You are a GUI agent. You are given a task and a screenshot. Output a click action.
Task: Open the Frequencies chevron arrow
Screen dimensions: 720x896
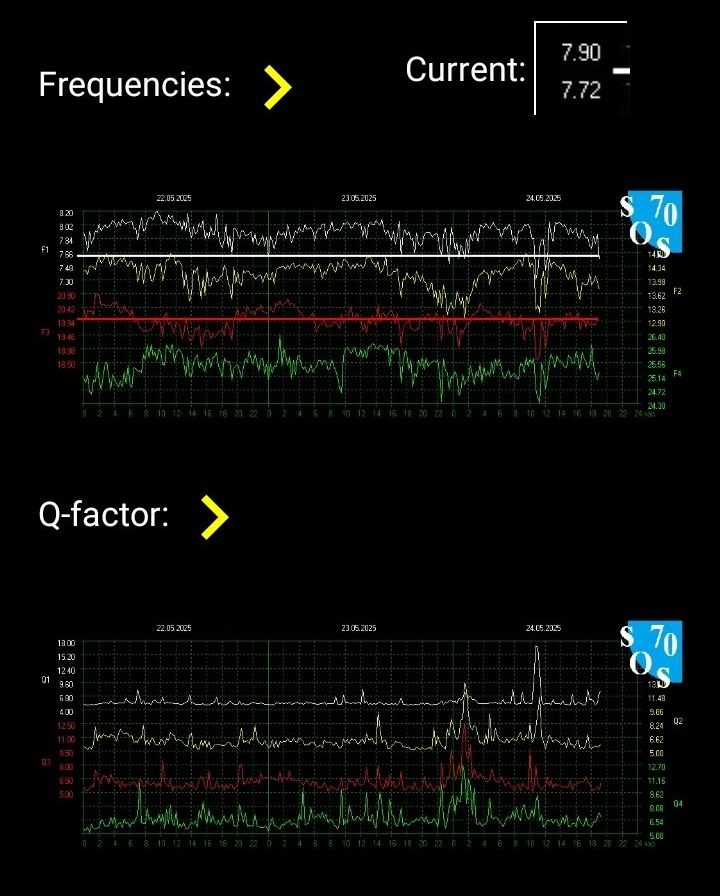click(x=277, y=87)
